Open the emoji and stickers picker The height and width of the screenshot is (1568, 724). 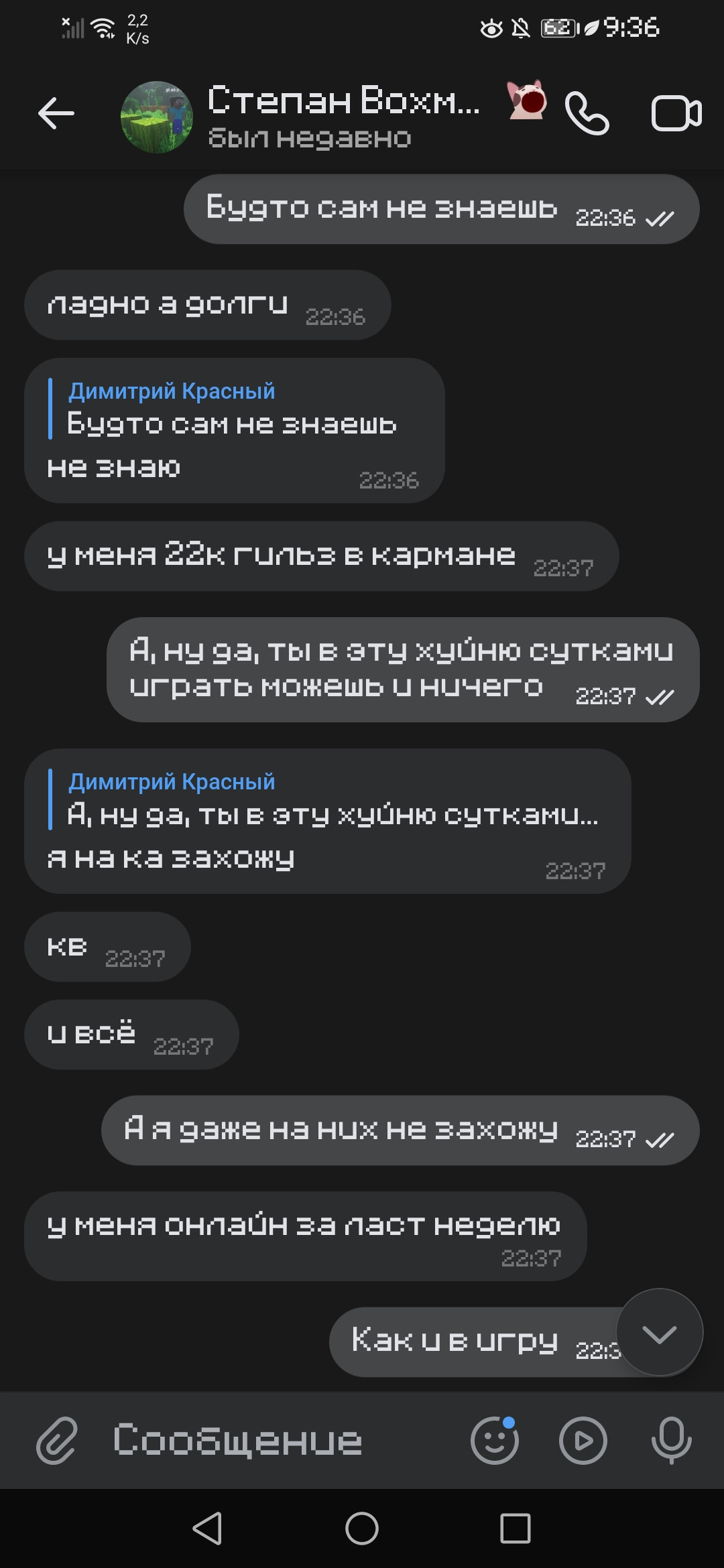495,1441
